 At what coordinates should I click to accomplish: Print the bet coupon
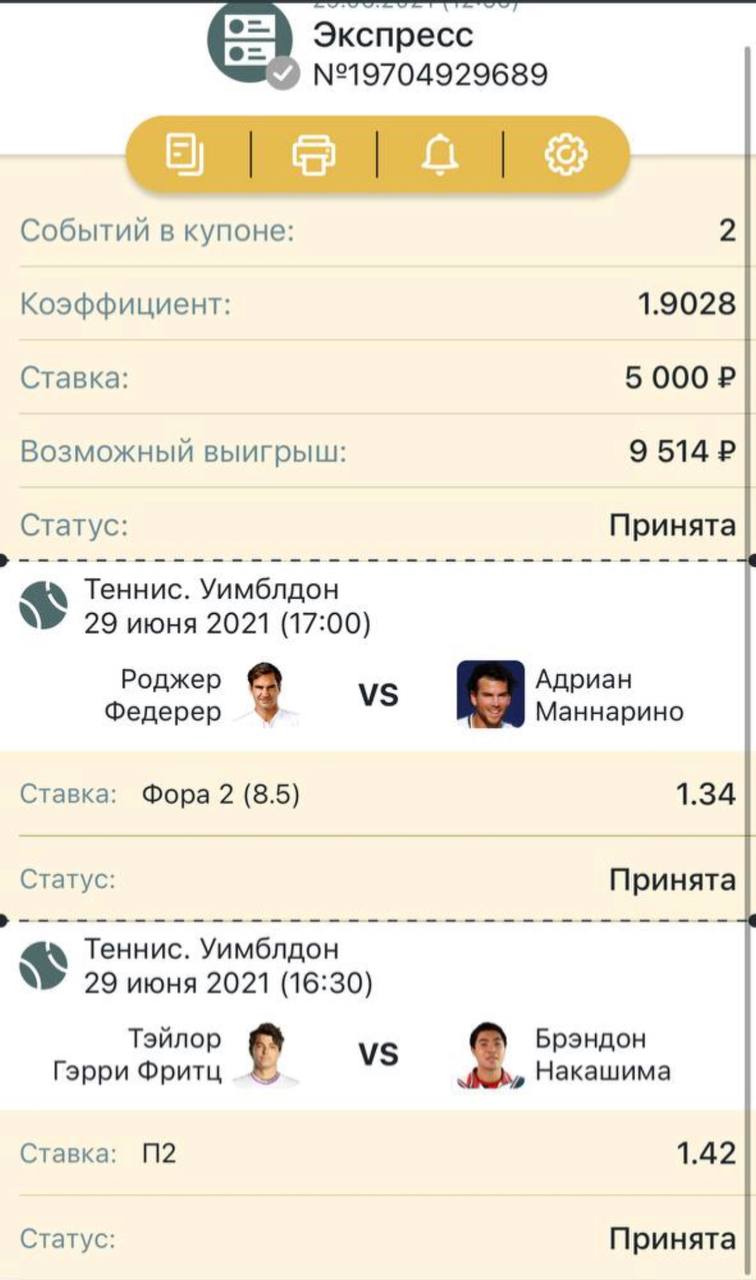pyautogui.click(x=313, y=155)
